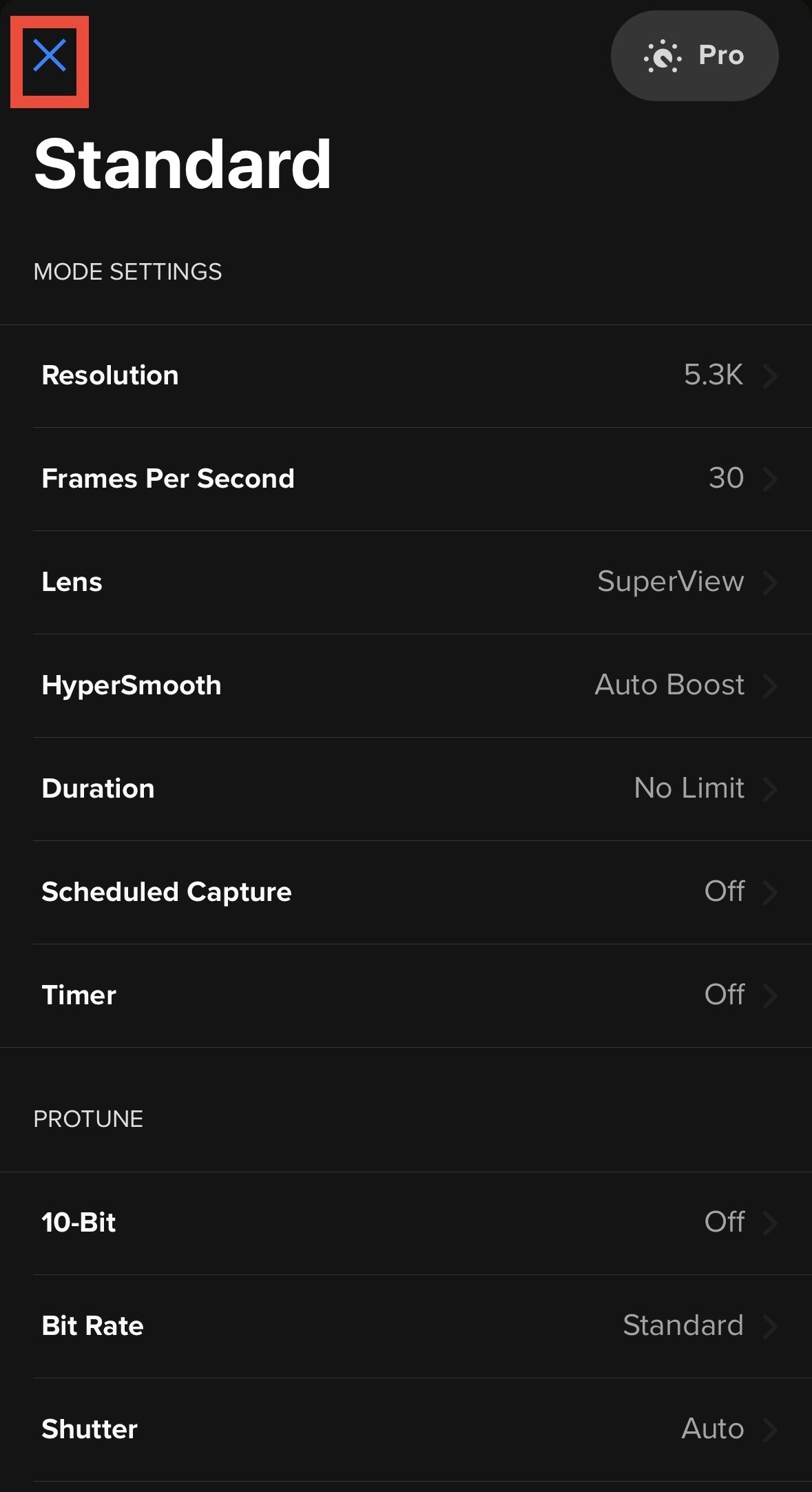
Task: Switch Bit Rate from Standard
Action: click(x=406, y=1325)
